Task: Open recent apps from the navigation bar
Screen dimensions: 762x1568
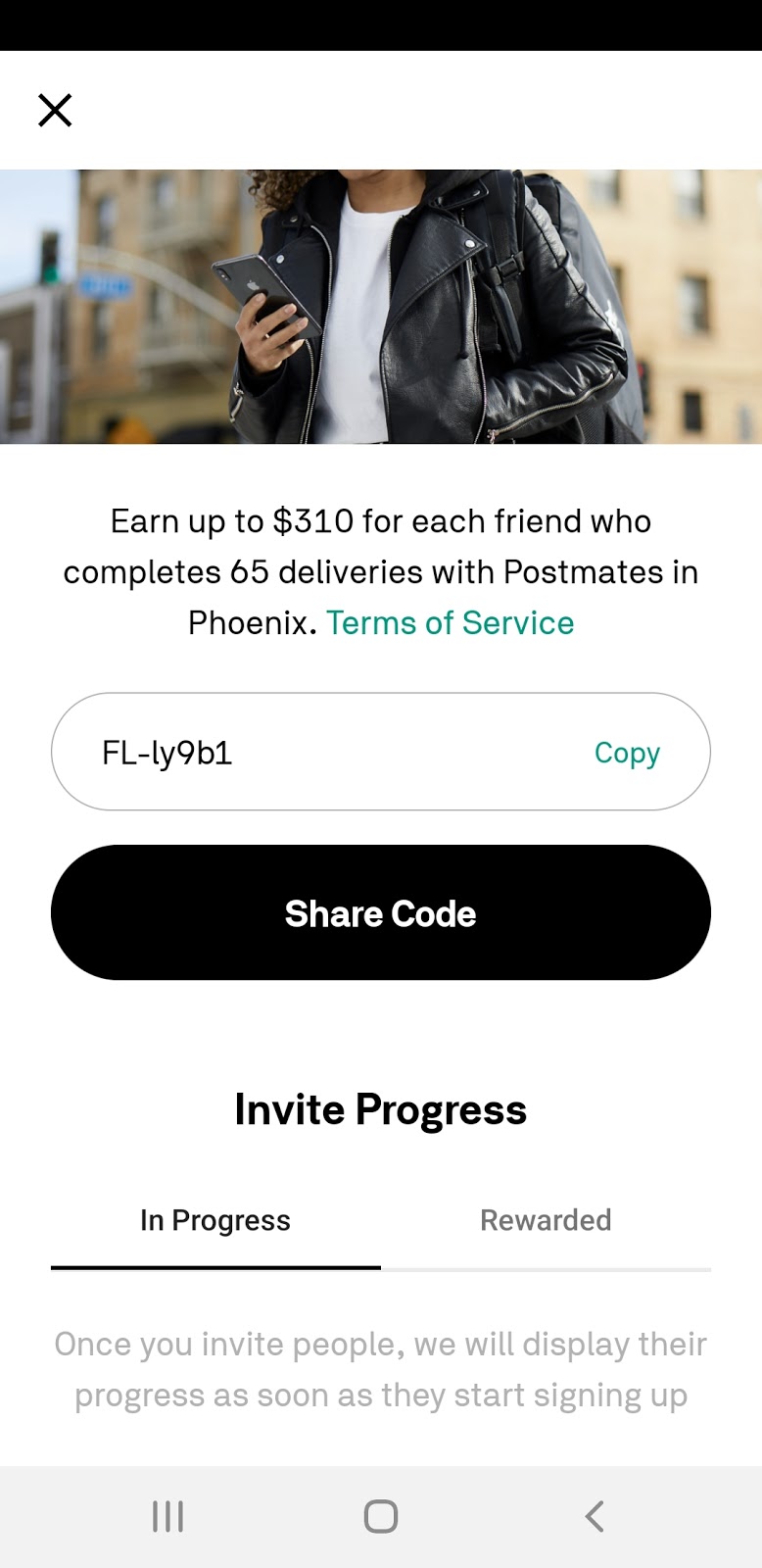Action: (167, 1516)
